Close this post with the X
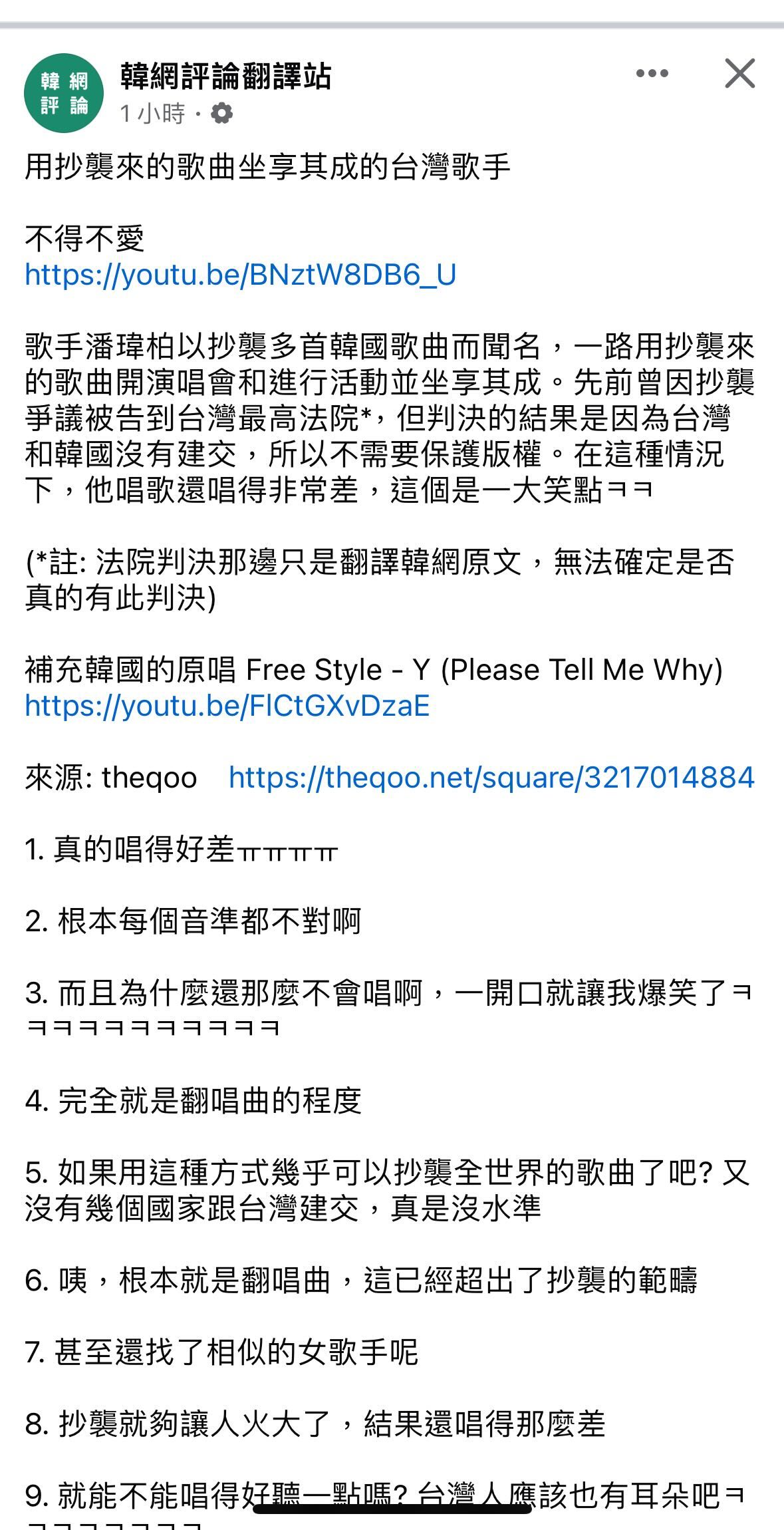 coord(740,73)
